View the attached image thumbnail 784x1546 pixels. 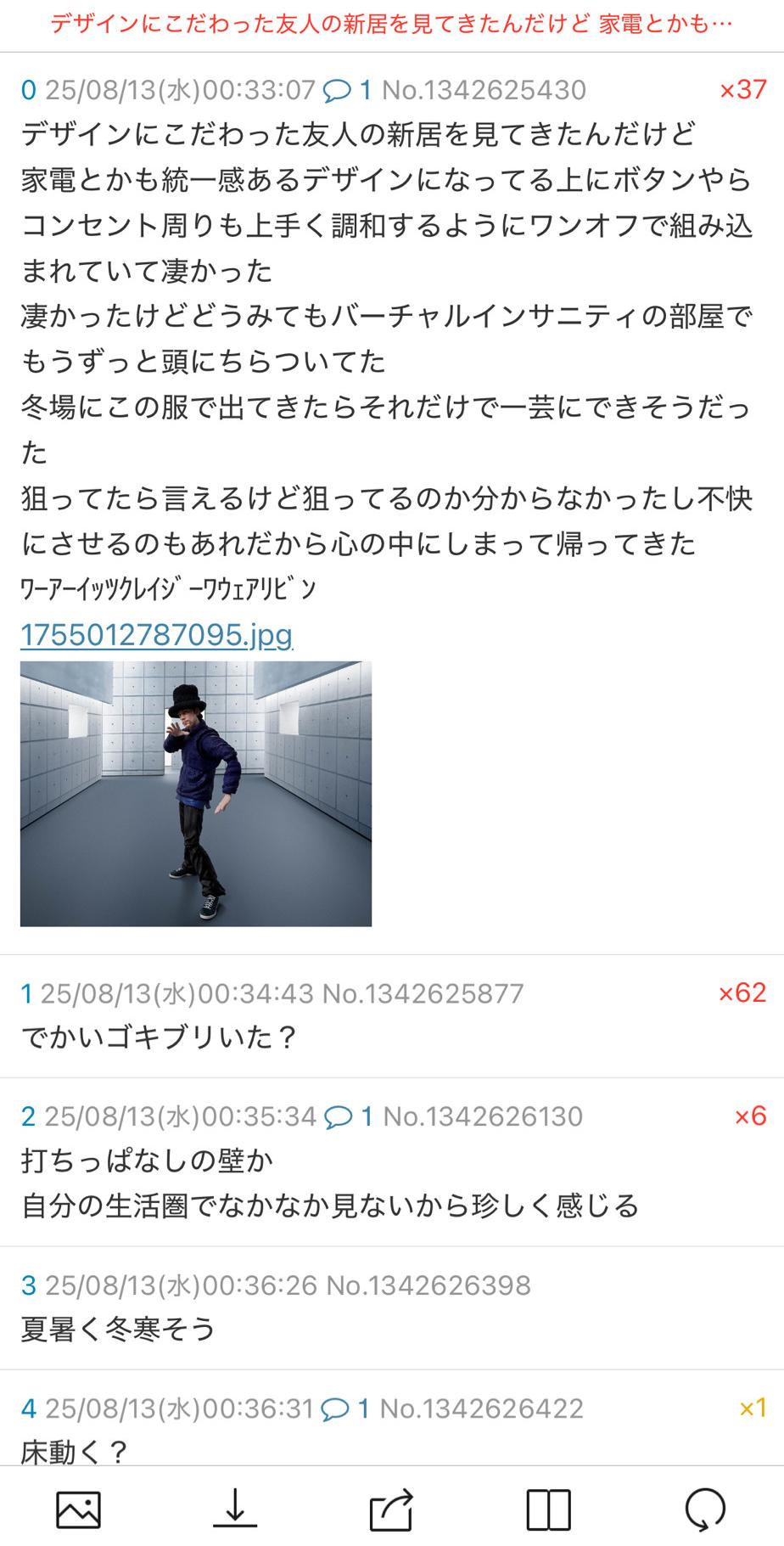[196, 793]
